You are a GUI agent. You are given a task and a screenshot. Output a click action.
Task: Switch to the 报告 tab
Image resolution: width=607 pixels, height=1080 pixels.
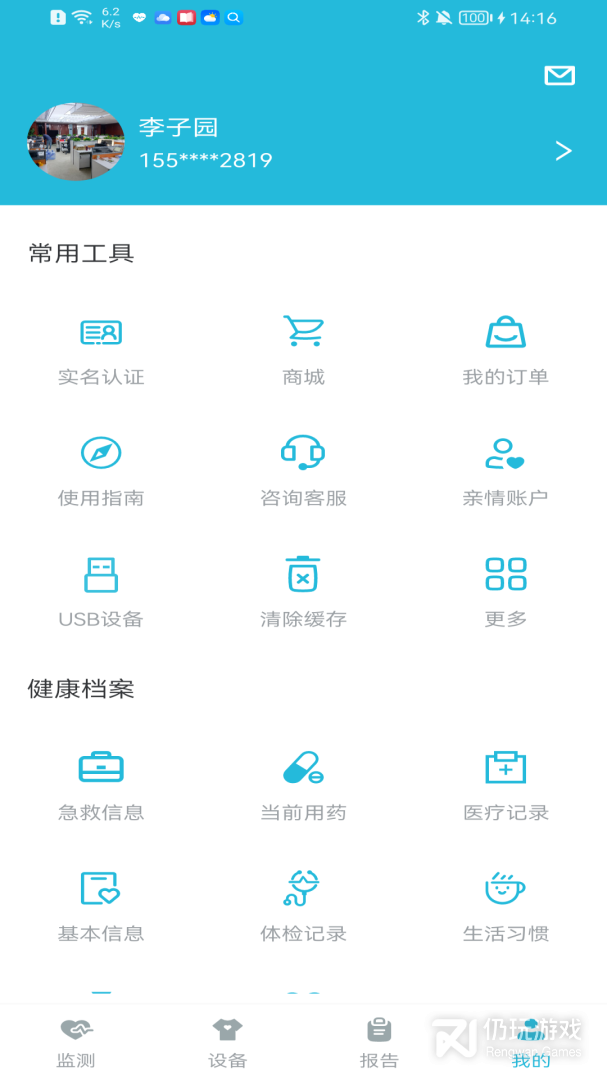click(379, 1043)
